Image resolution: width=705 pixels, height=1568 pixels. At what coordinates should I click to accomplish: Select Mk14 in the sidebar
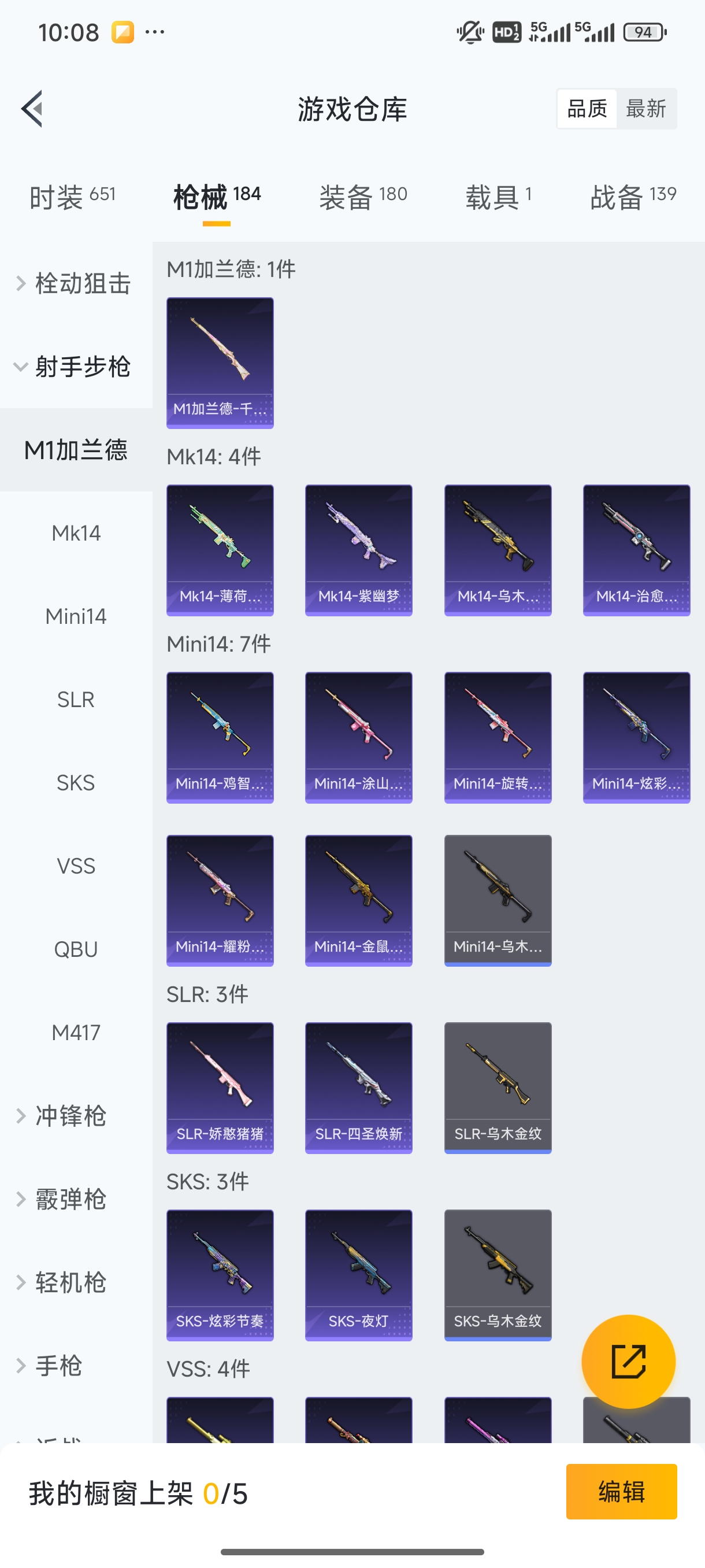[76, 533]
